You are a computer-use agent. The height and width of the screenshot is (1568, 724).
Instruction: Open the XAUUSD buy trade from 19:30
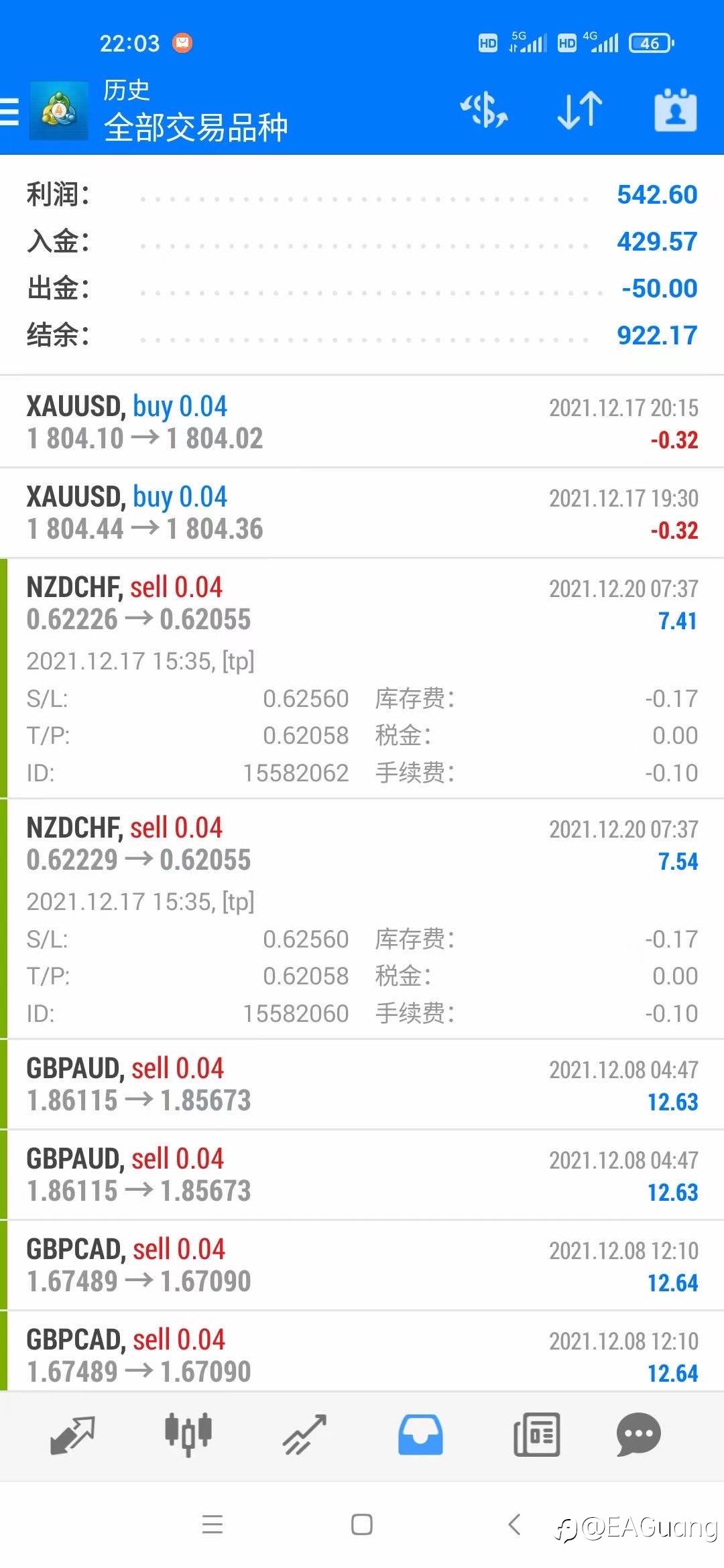(362, 513)
